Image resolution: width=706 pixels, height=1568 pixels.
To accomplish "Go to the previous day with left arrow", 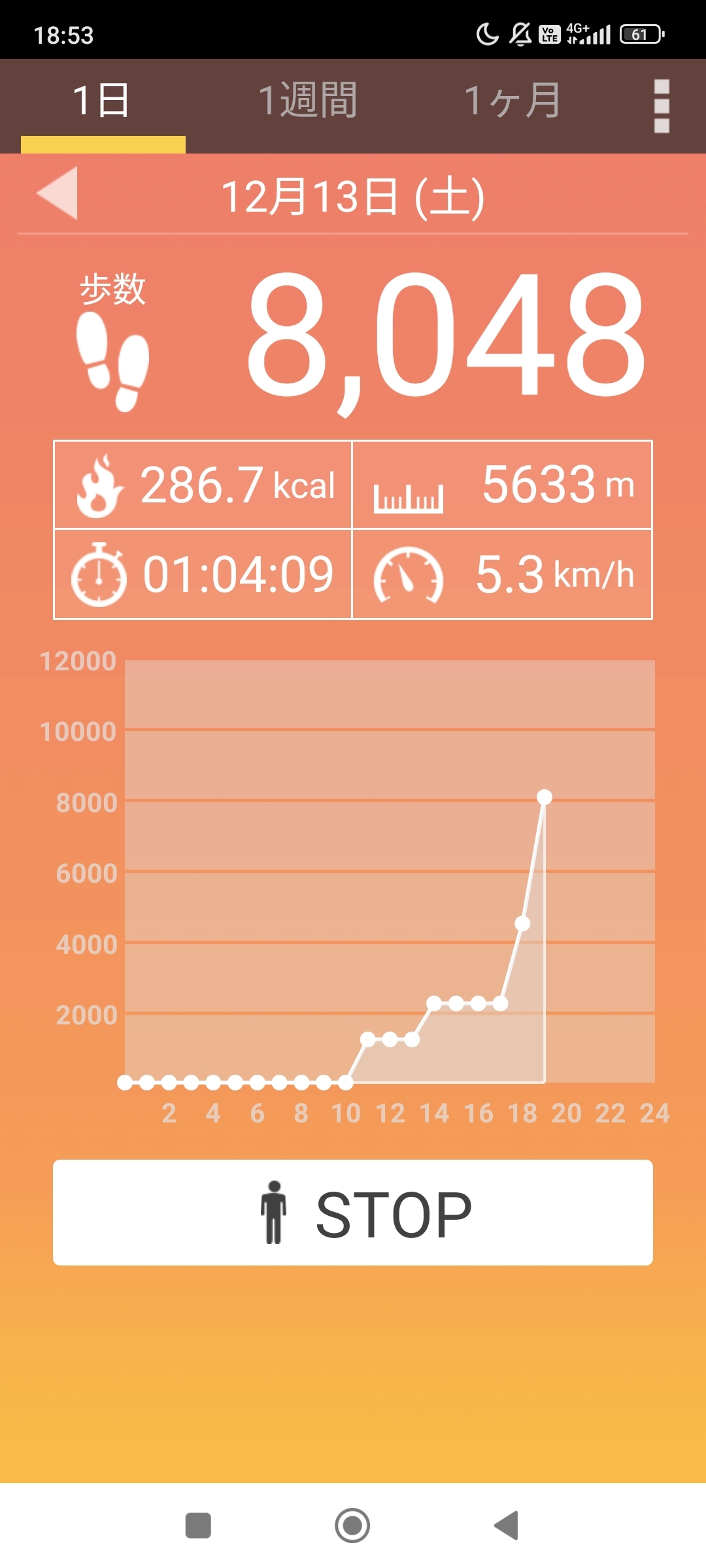I will [58, 193].
